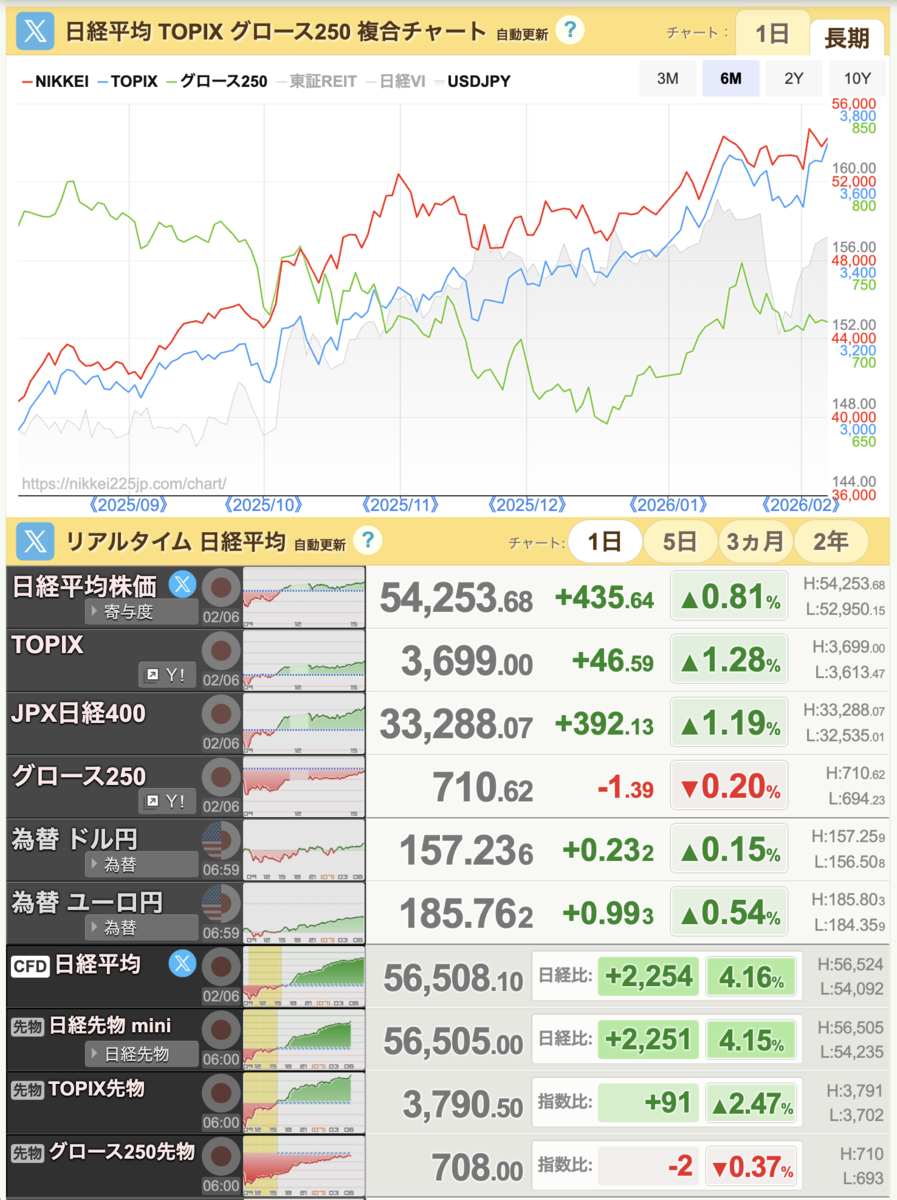Share CFD 日経平均 on X
The height and width of the screenshot is (1200, 897).
tap(181, 964)
